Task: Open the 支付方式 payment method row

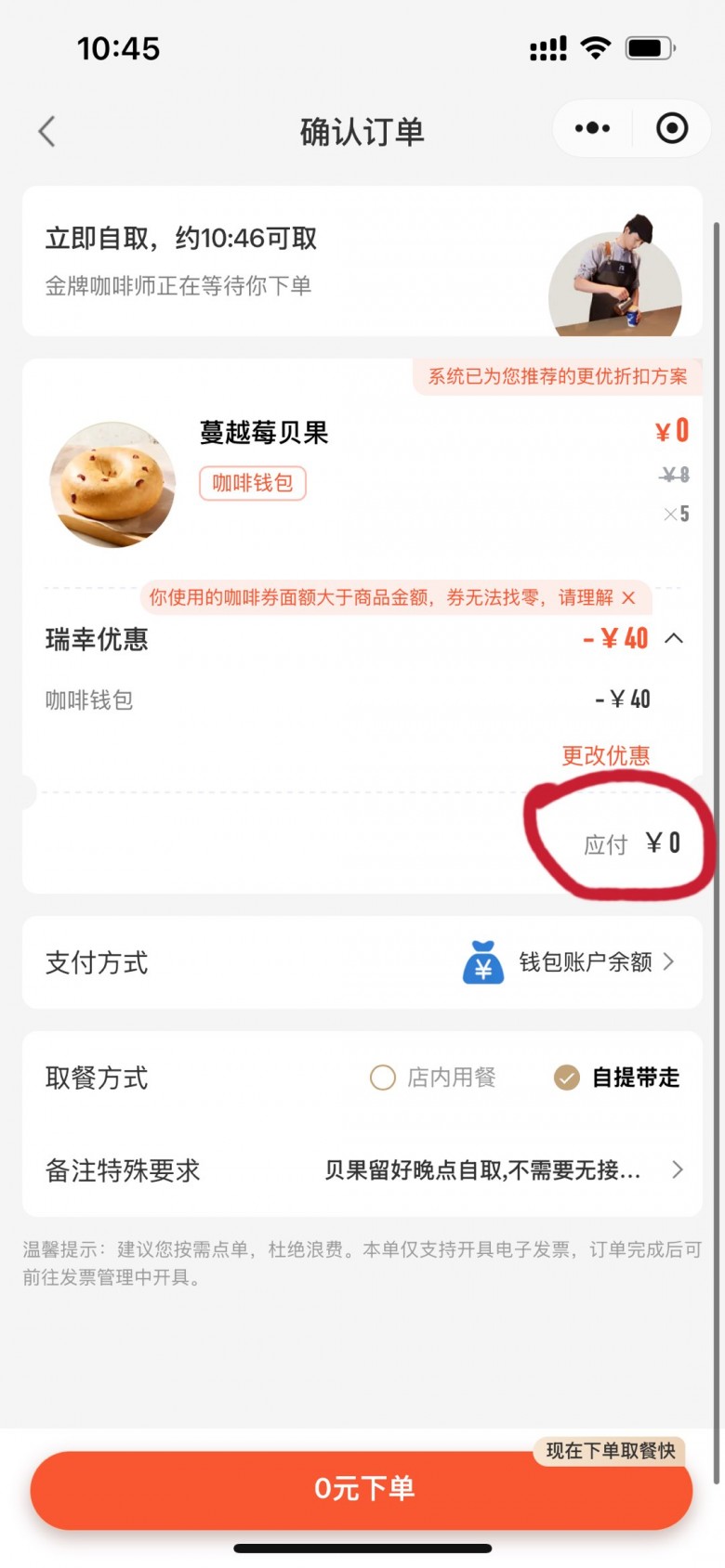Action: pyautogui.click(x=362, y=962)
